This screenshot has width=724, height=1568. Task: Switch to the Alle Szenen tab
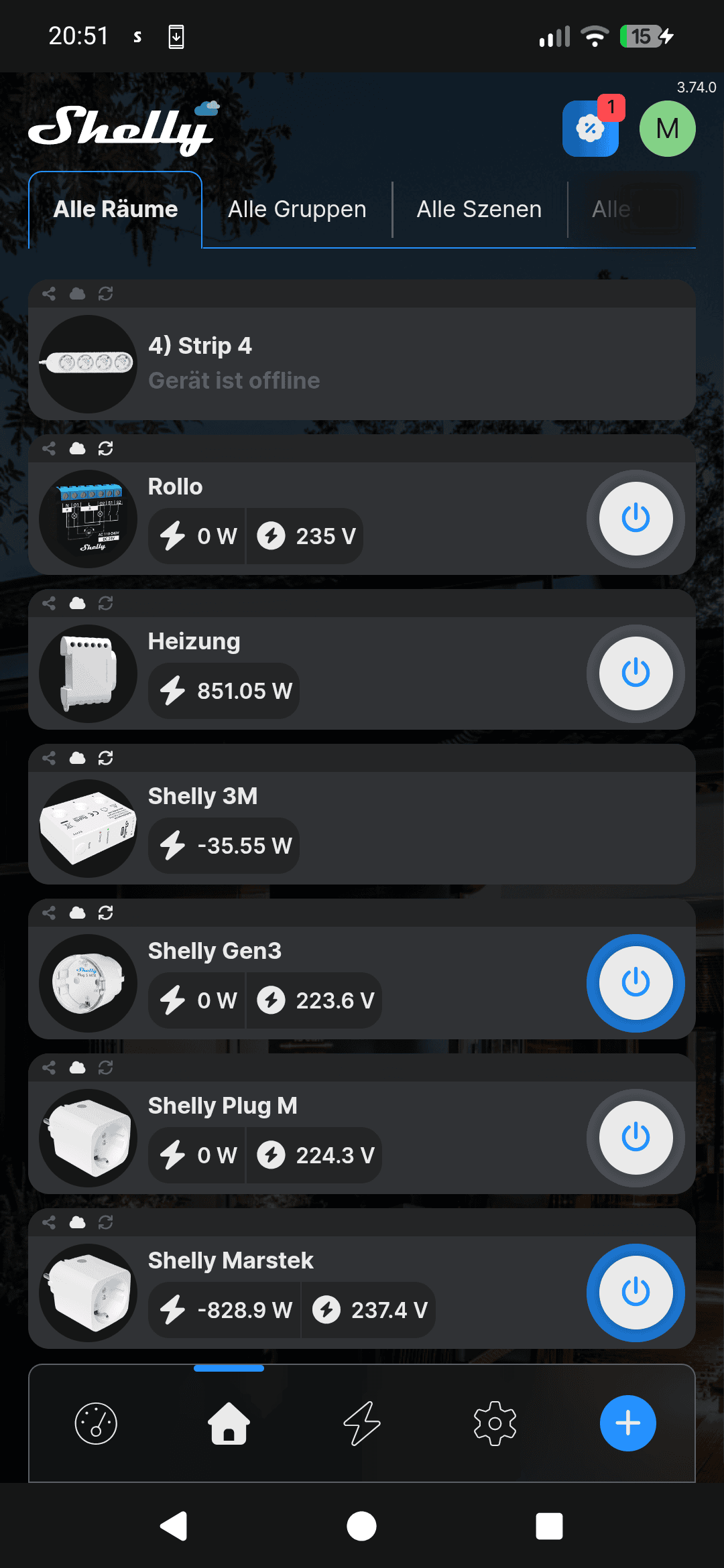[479, 210]
